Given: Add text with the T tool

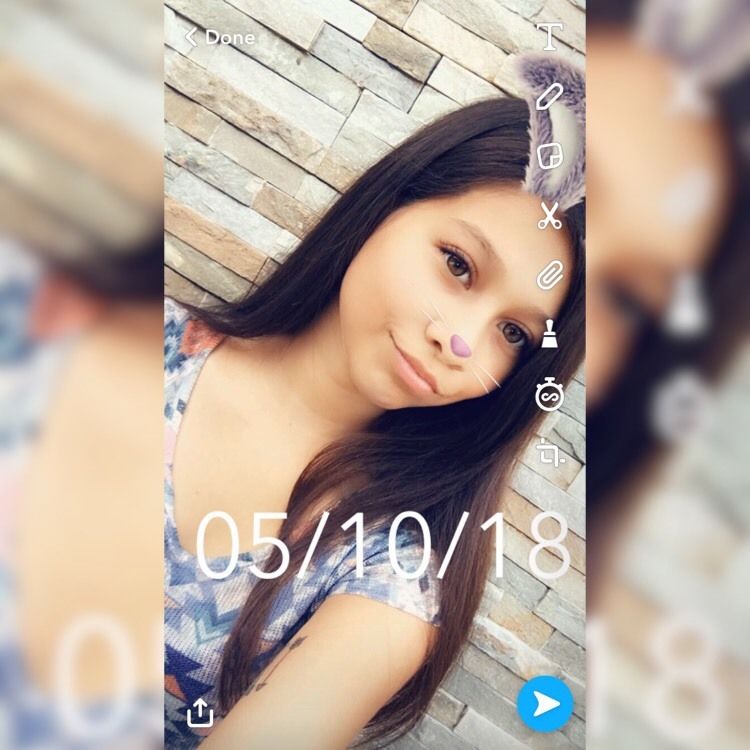Looking at the screenshot, I should click(550, 37).
